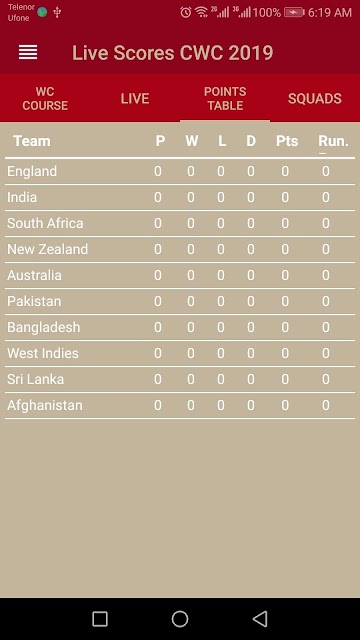Switch to the WC Course tab
Viewport: 360px width, 640px height.
click(45, 98)
